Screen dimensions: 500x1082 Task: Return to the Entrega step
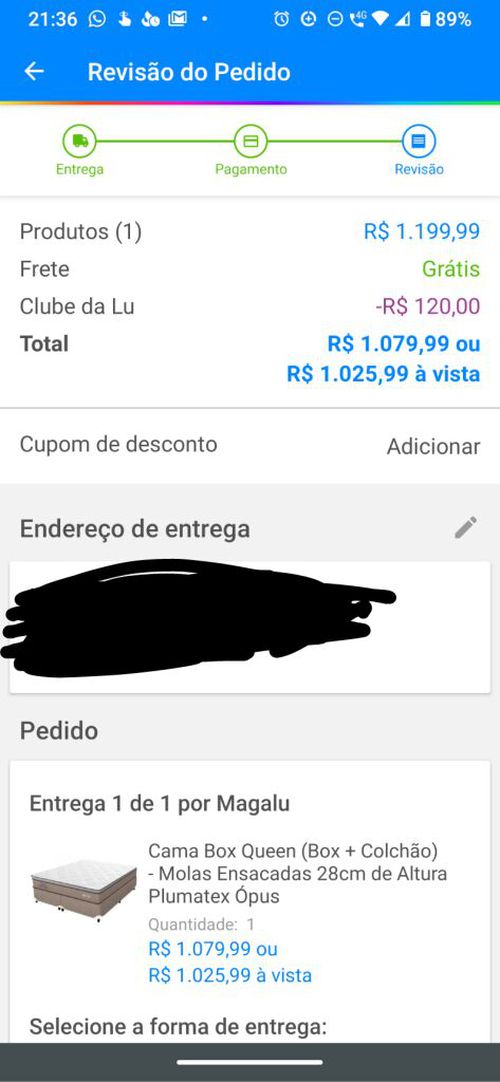coord(80,150)
